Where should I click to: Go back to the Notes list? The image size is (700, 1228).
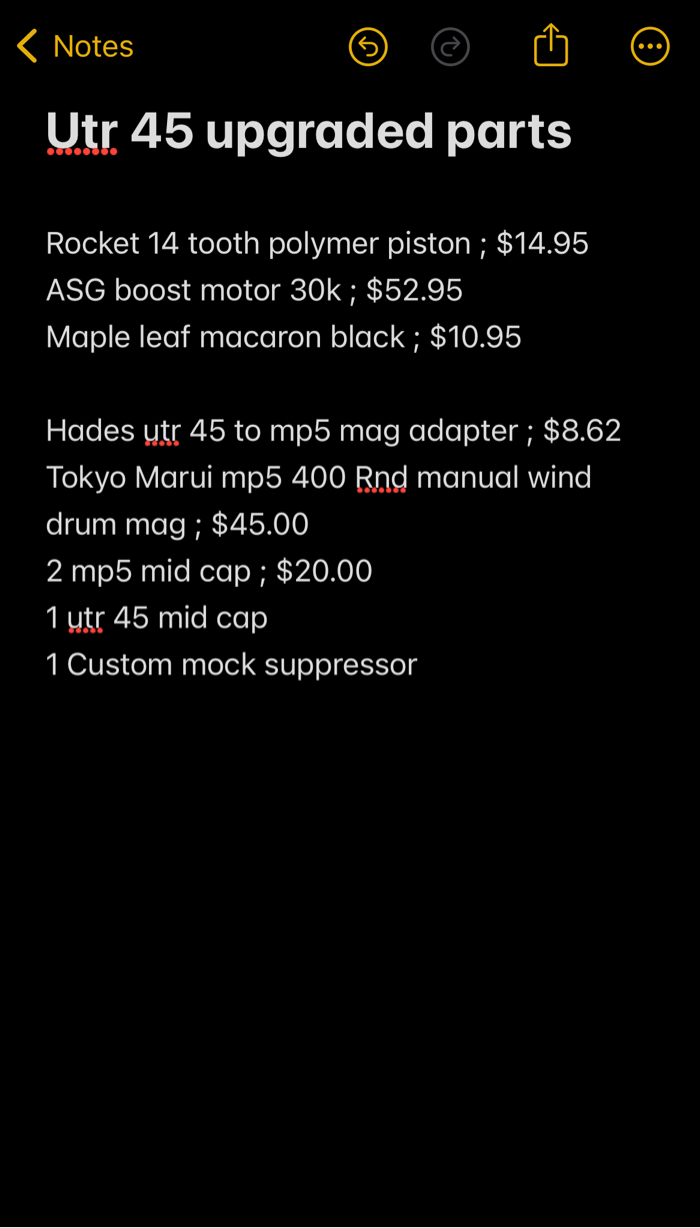click(75, 46)
